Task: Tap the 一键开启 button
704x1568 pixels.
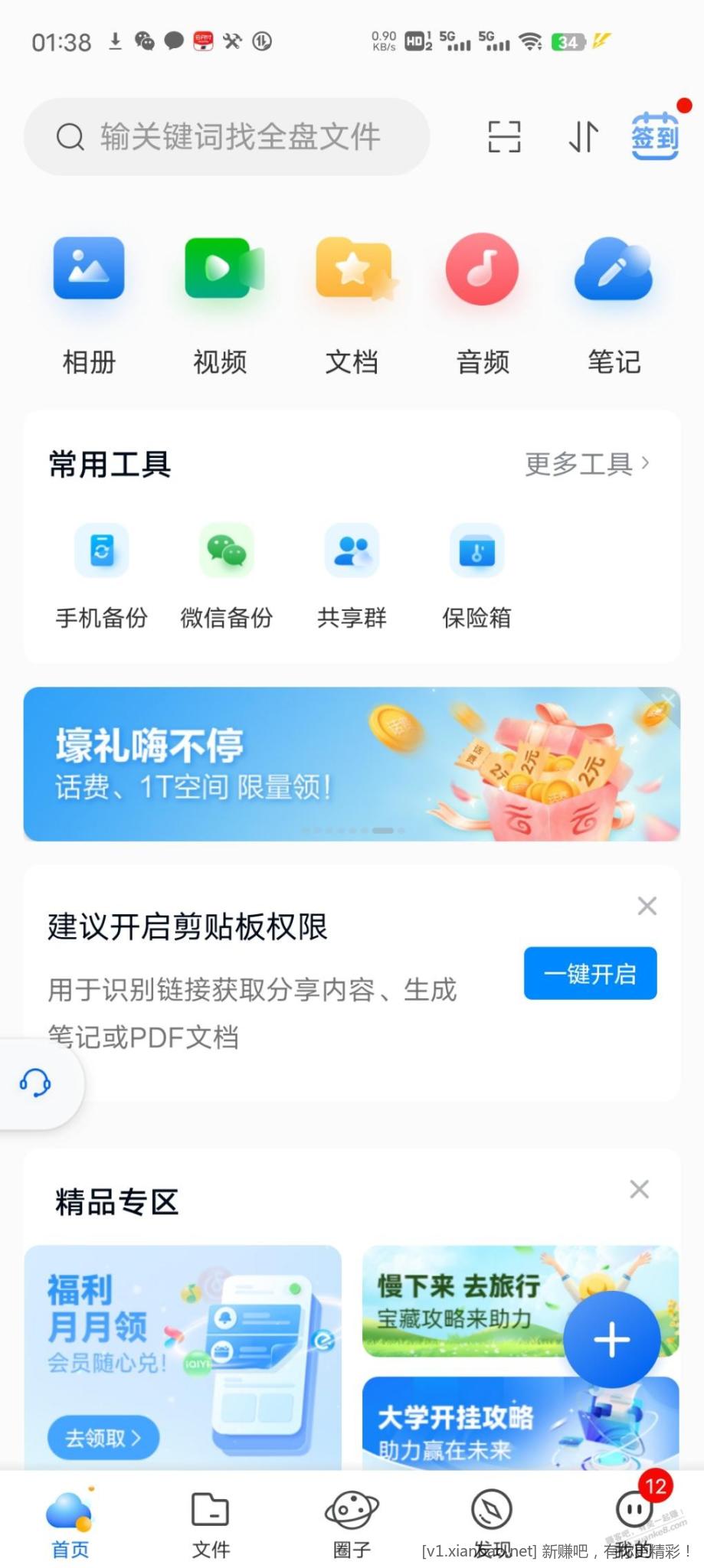Action: pyautogui.click(x=590, y=973)
